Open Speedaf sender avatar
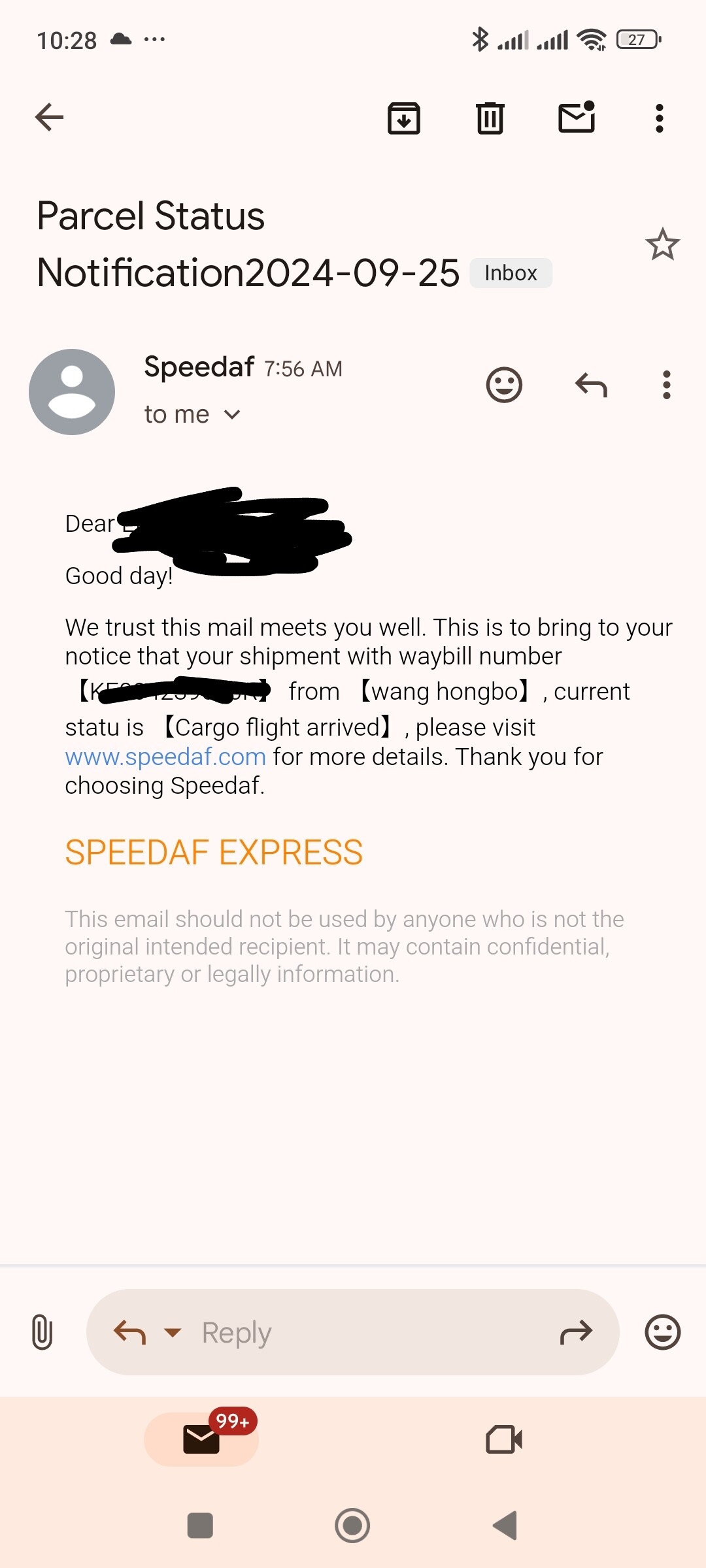The height and width of the screenshot is (1568, 706). point(72,392)
